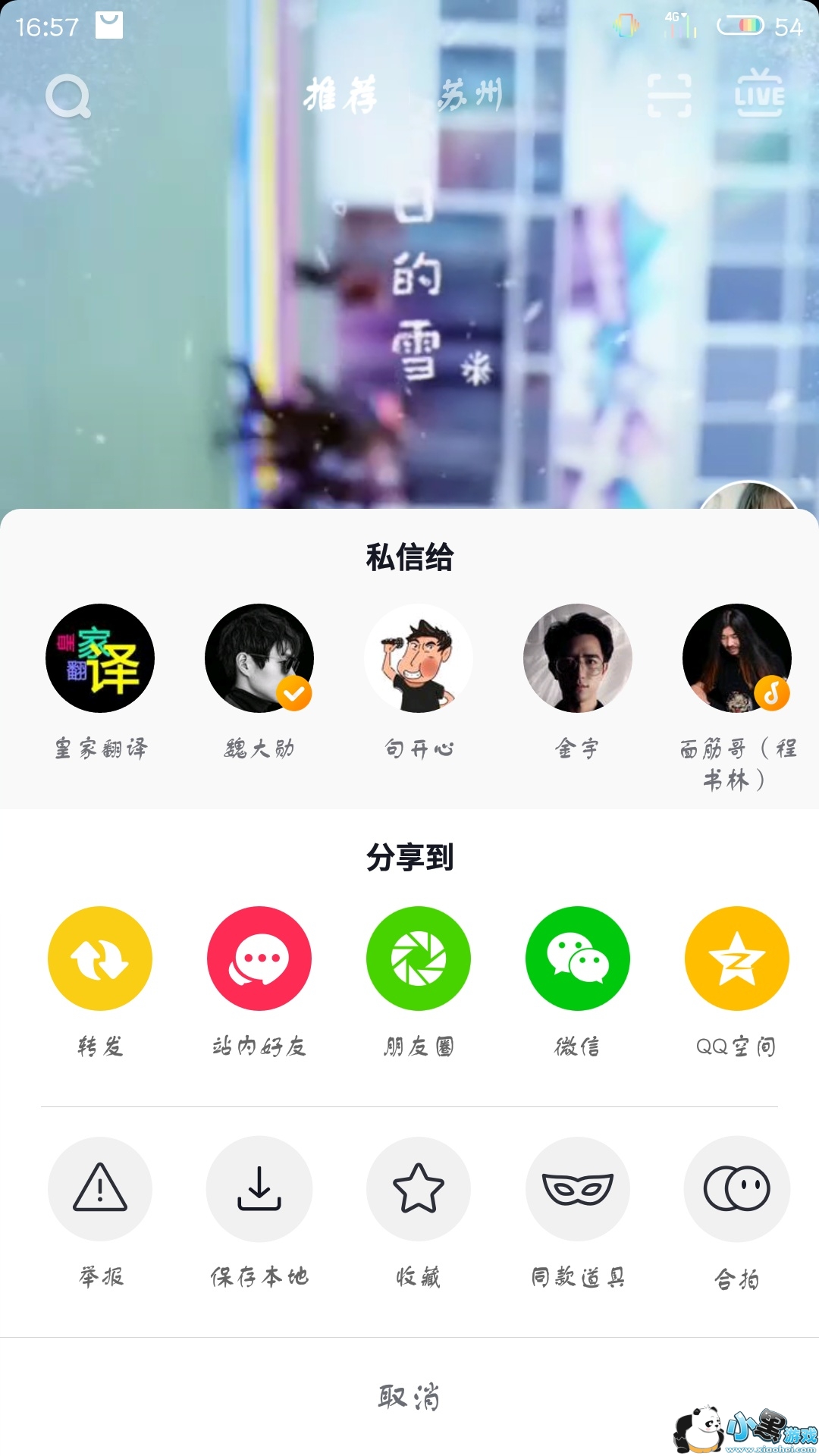Share to 站内好友

tap(259, 959)
